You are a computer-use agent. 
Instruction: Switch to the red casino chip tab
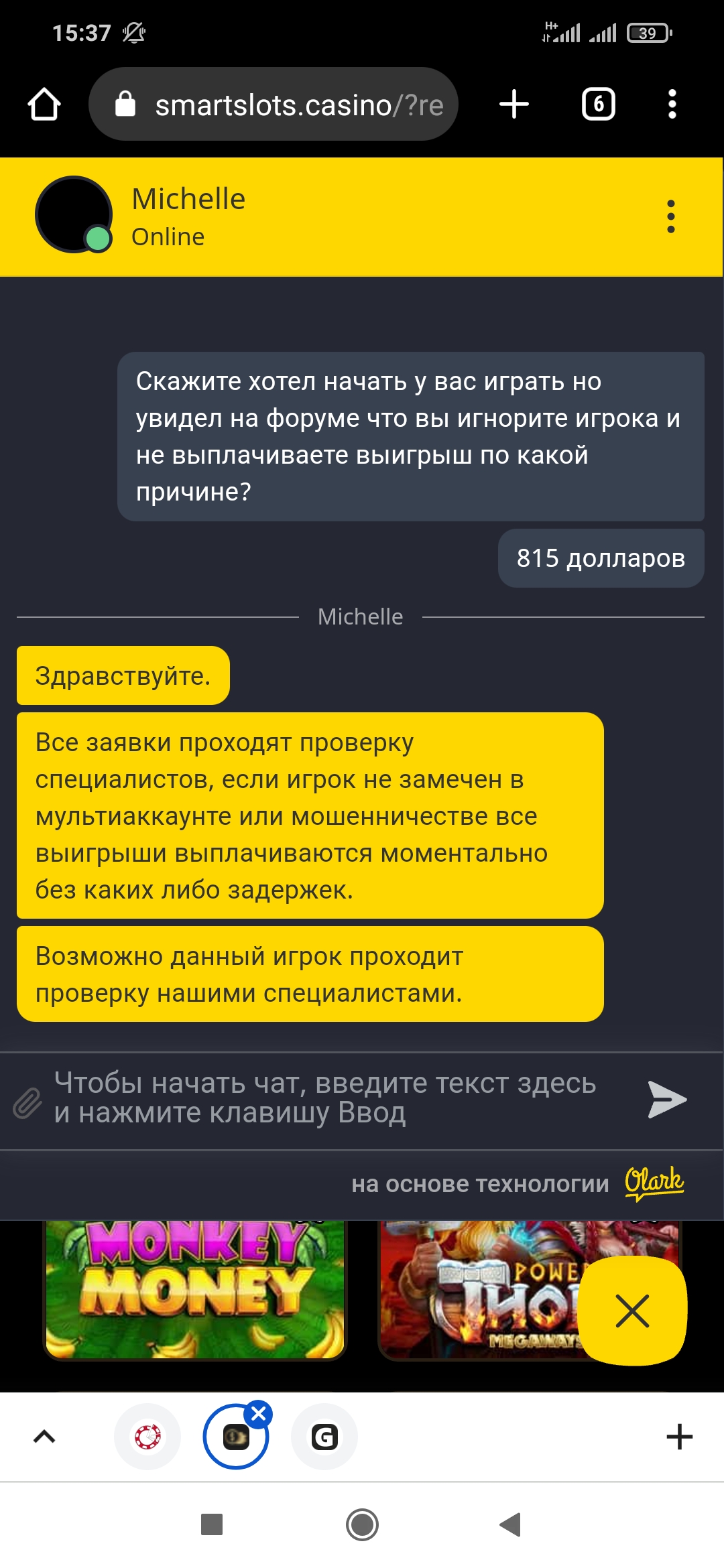coord(147,1437)
